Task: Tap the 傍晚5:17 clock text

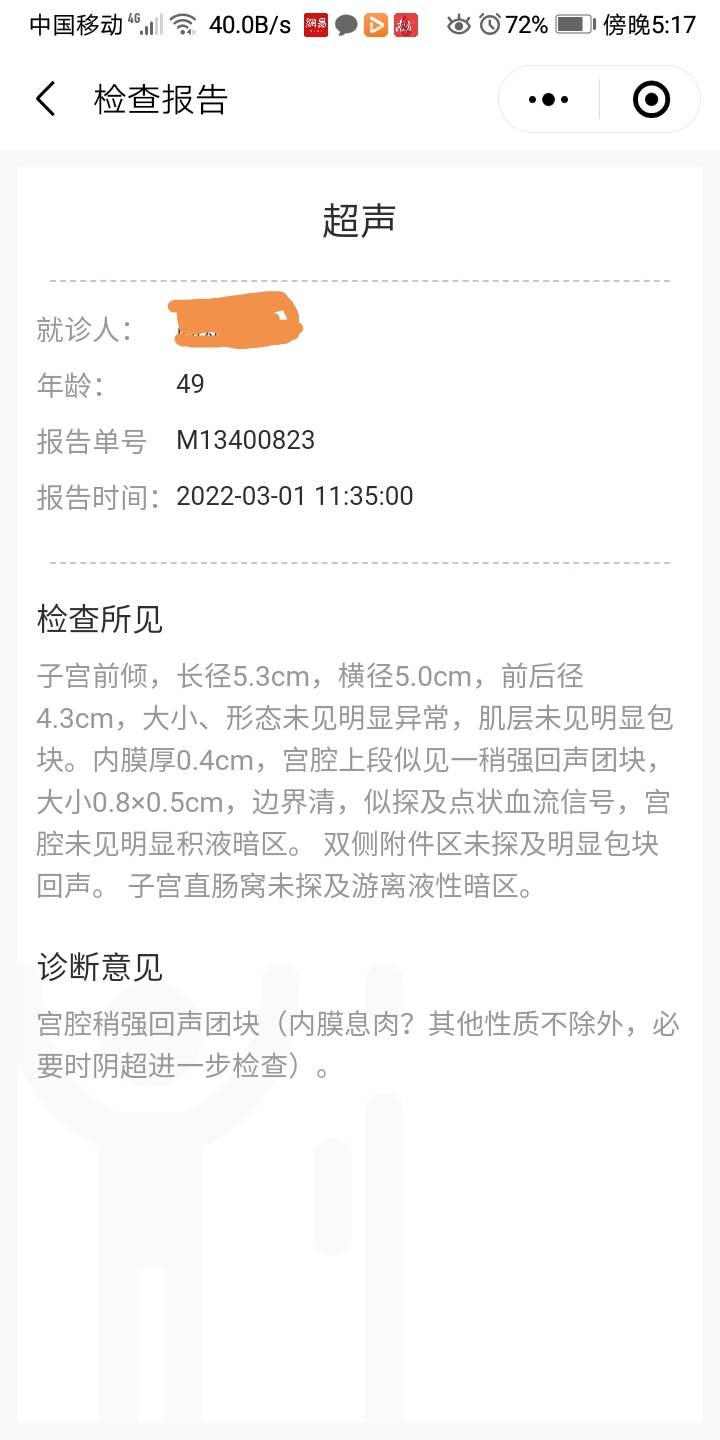Action: tap(650, 25)
